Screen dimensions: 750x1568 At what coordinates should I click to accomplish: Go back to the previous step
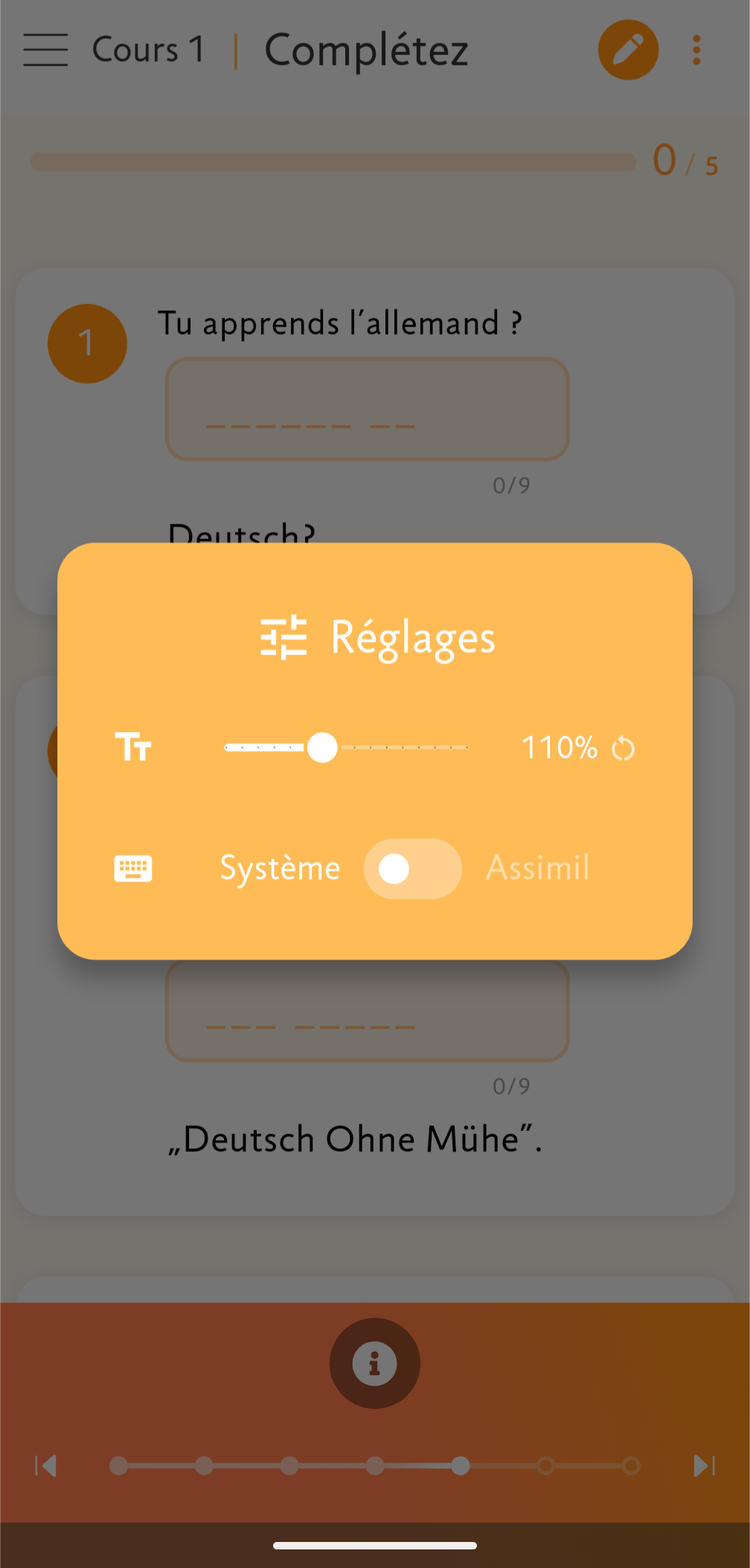pos(46,1465)
